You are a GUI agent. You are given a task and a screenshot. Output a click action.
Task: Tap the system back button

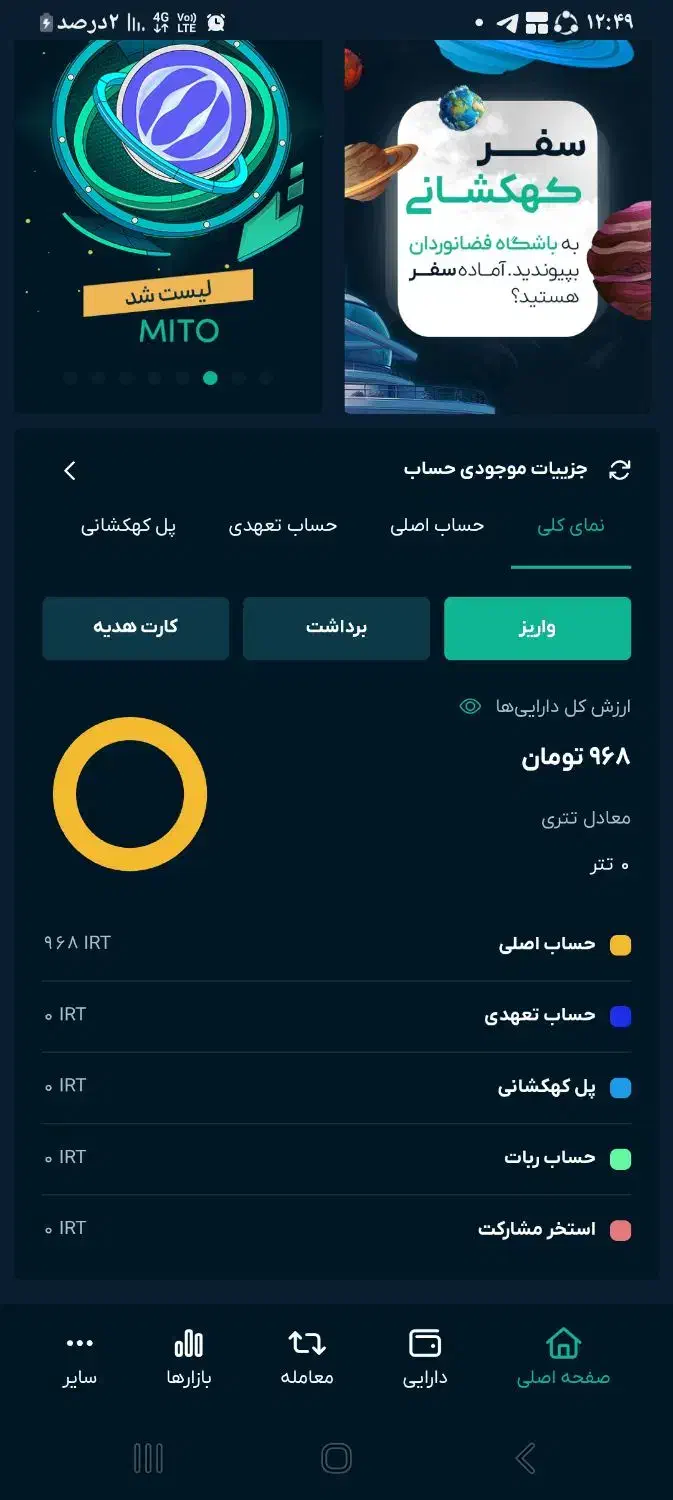click(526, 1458)
